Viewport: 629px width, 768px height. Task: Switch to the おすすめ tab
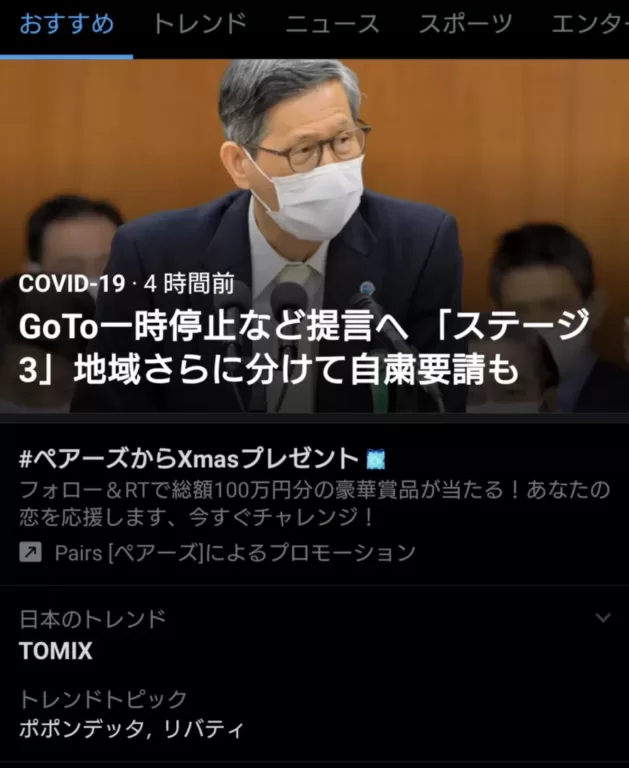(66, 25)
